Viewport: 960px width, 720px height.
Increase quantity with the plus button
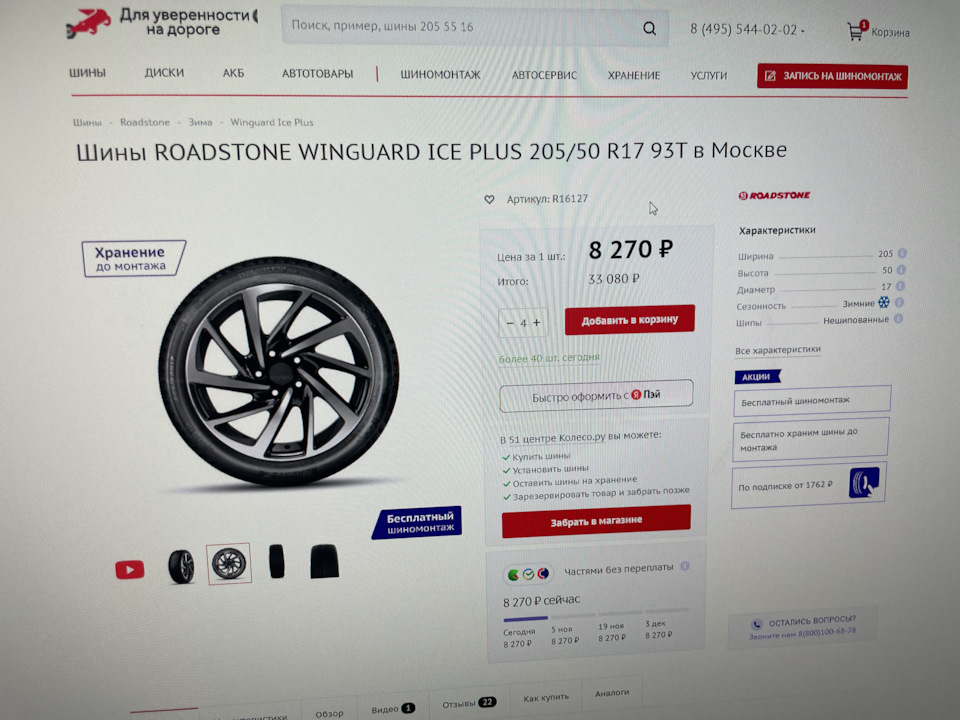click(537, 322)
